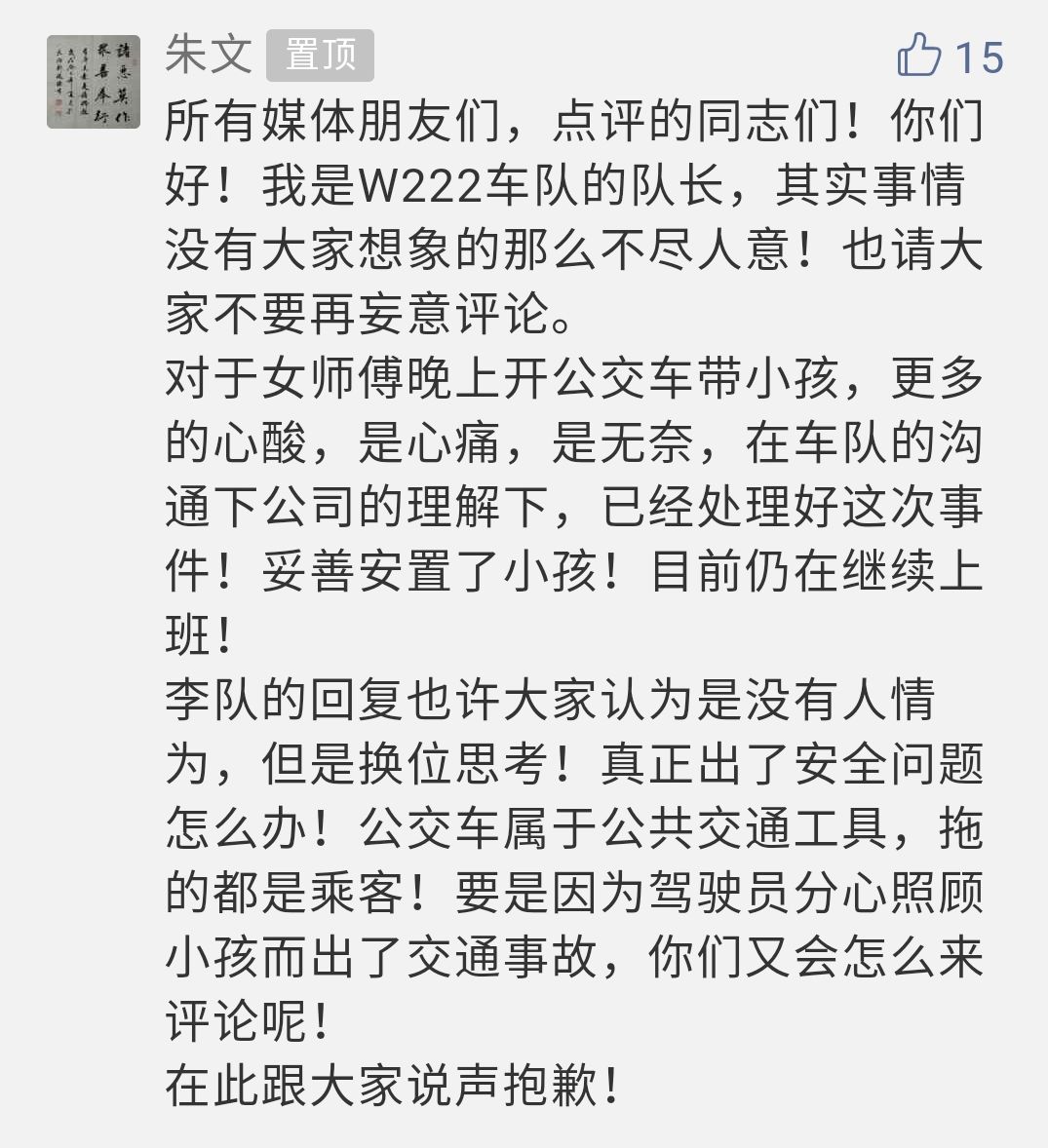The height and width of the screenshot is (1148, 1048).
Task: Like 朱文's pinned comment
Action: point(919,55)
